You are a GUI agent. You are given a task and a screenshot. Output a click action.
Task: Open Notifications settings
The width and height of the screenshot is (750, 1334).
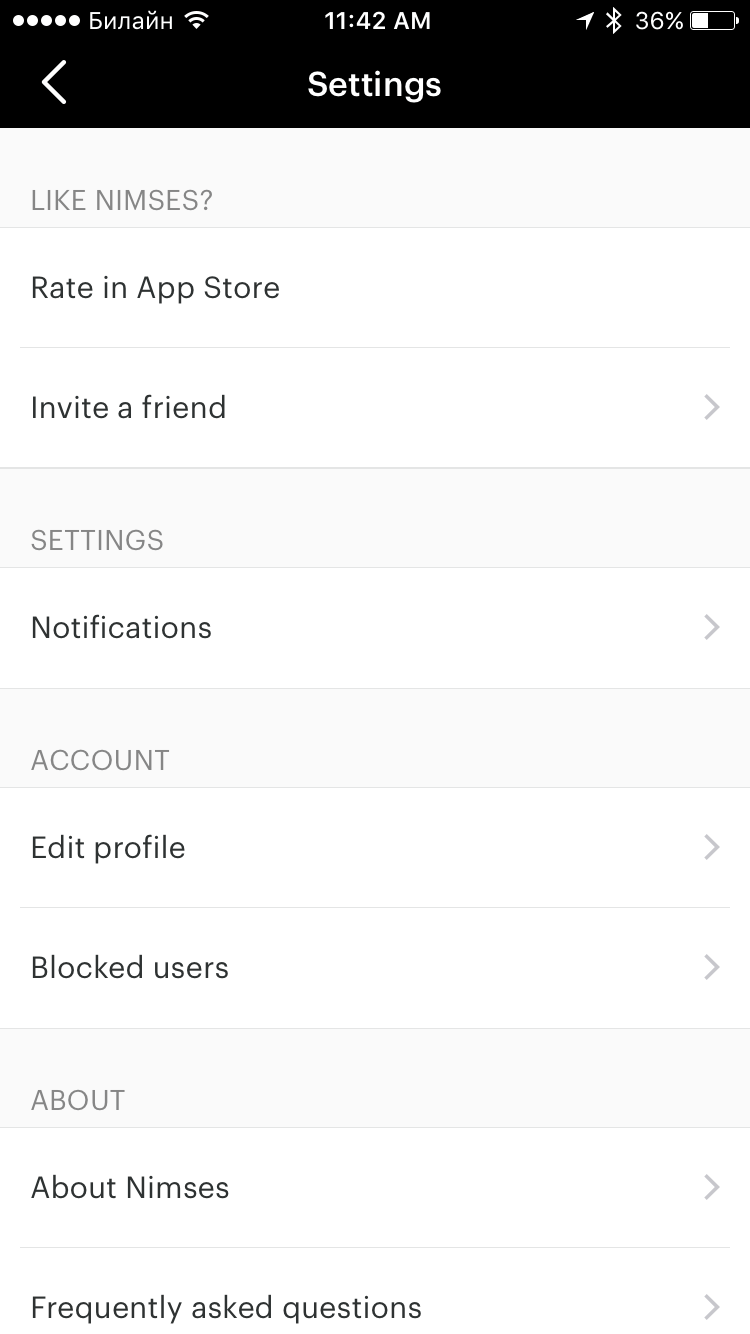375,628
